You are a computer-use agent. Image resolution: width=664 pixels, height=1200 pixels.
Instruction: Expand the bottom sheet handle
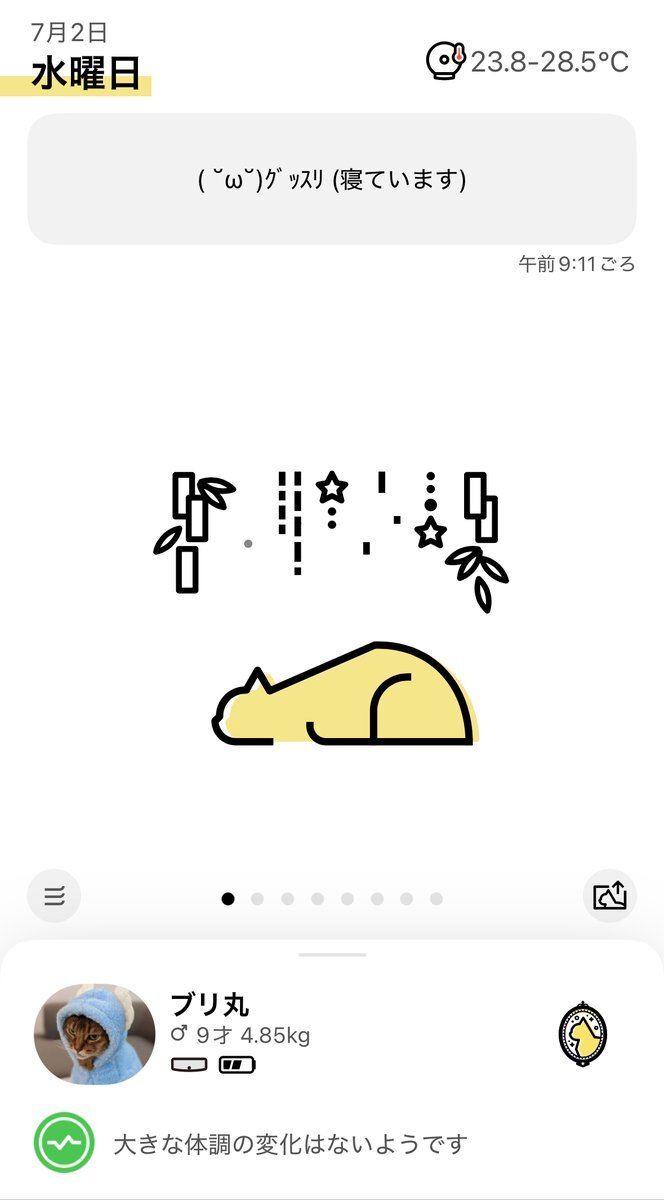[332, 955]
